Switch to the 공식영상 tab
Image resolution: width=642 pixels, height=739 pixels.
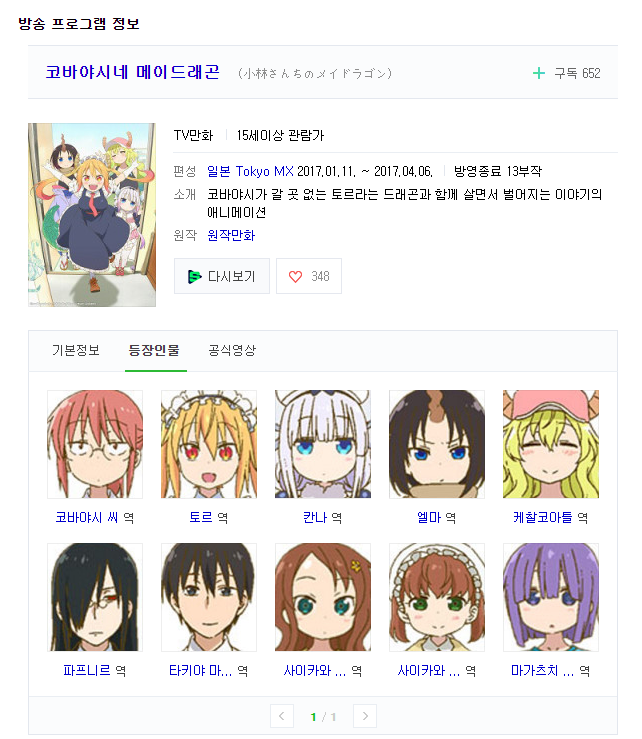point(232,350)
